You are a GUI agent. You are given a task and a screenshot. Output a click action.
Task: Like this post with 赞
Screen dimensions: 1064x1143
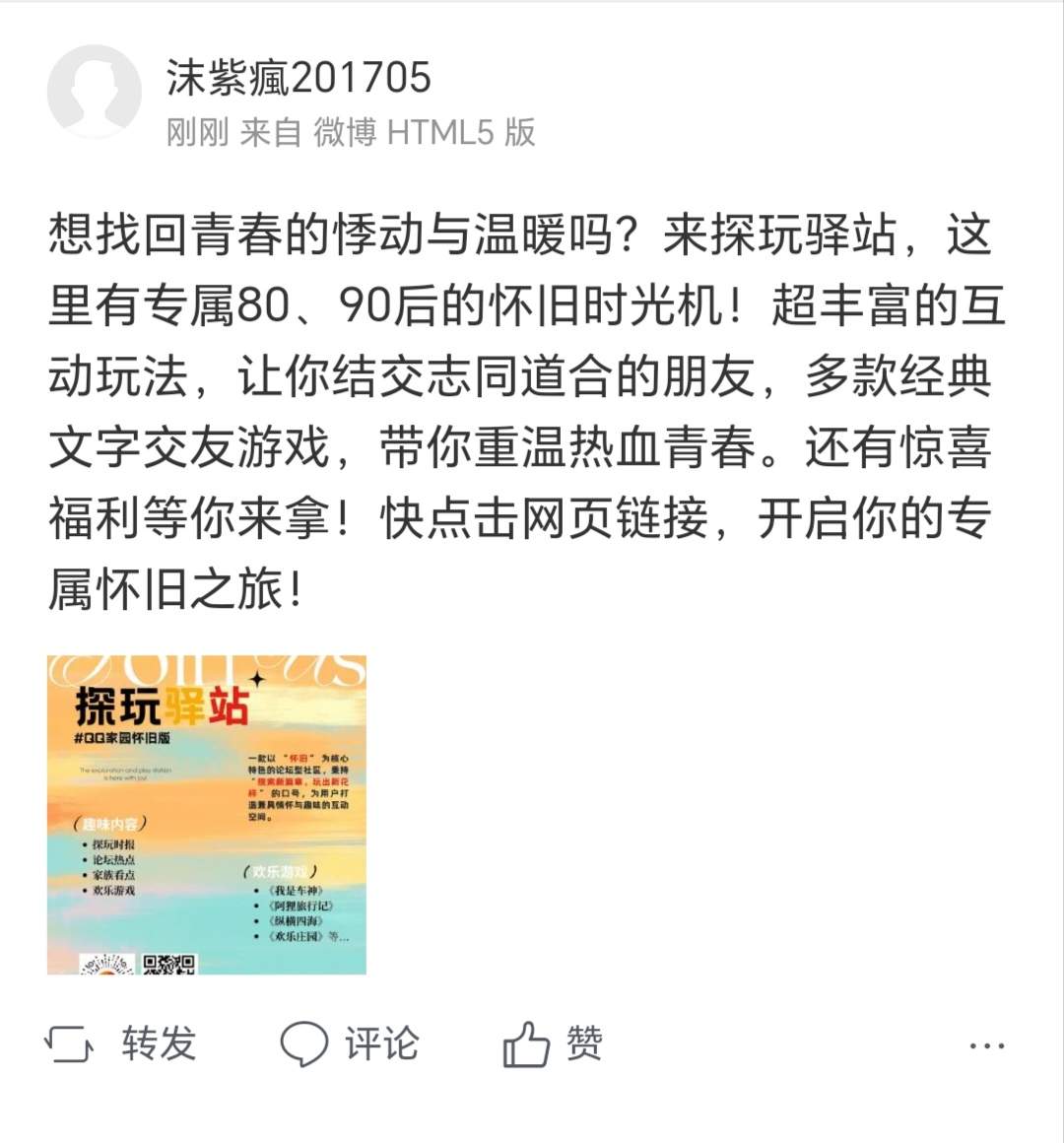click(x=553, y=1043)
